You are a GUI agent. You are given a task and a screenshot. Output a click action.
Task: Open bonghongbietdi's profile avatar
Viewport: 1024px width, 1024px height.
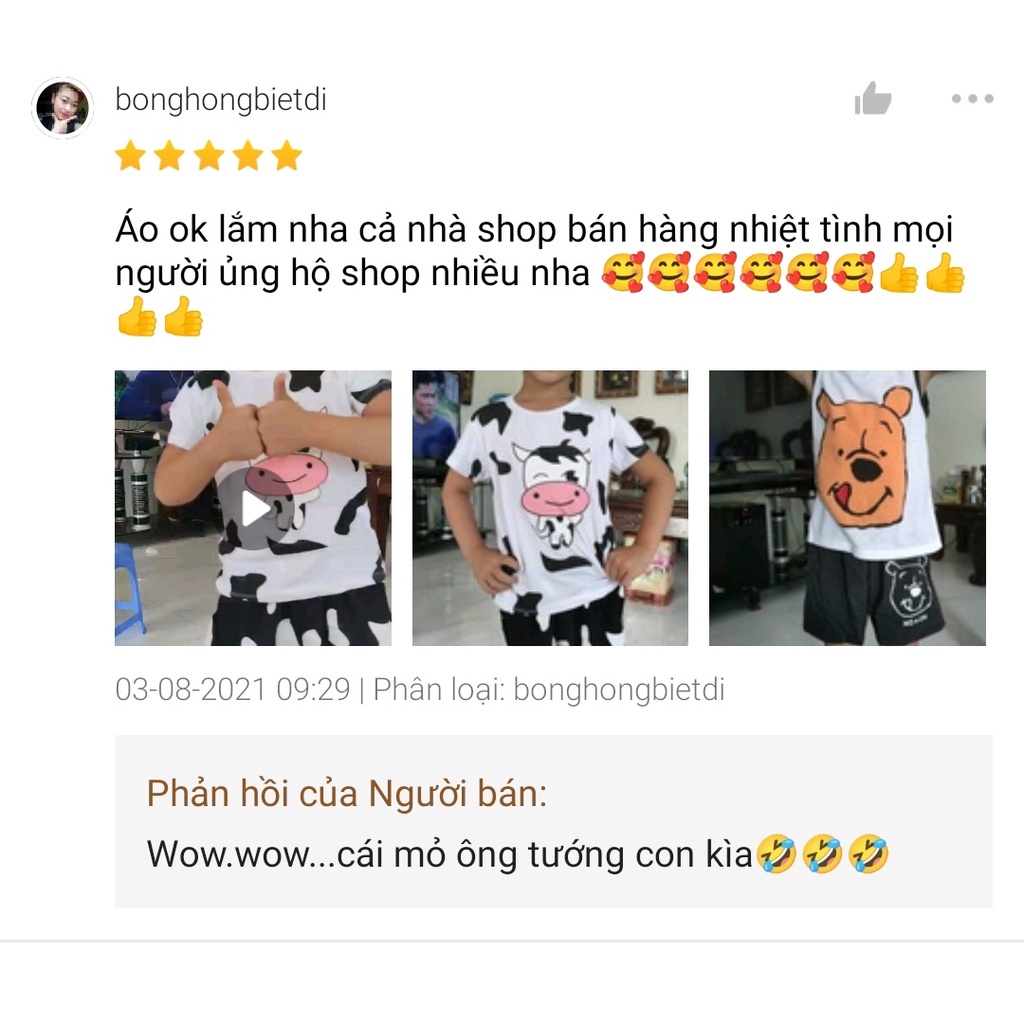point(62,107)
